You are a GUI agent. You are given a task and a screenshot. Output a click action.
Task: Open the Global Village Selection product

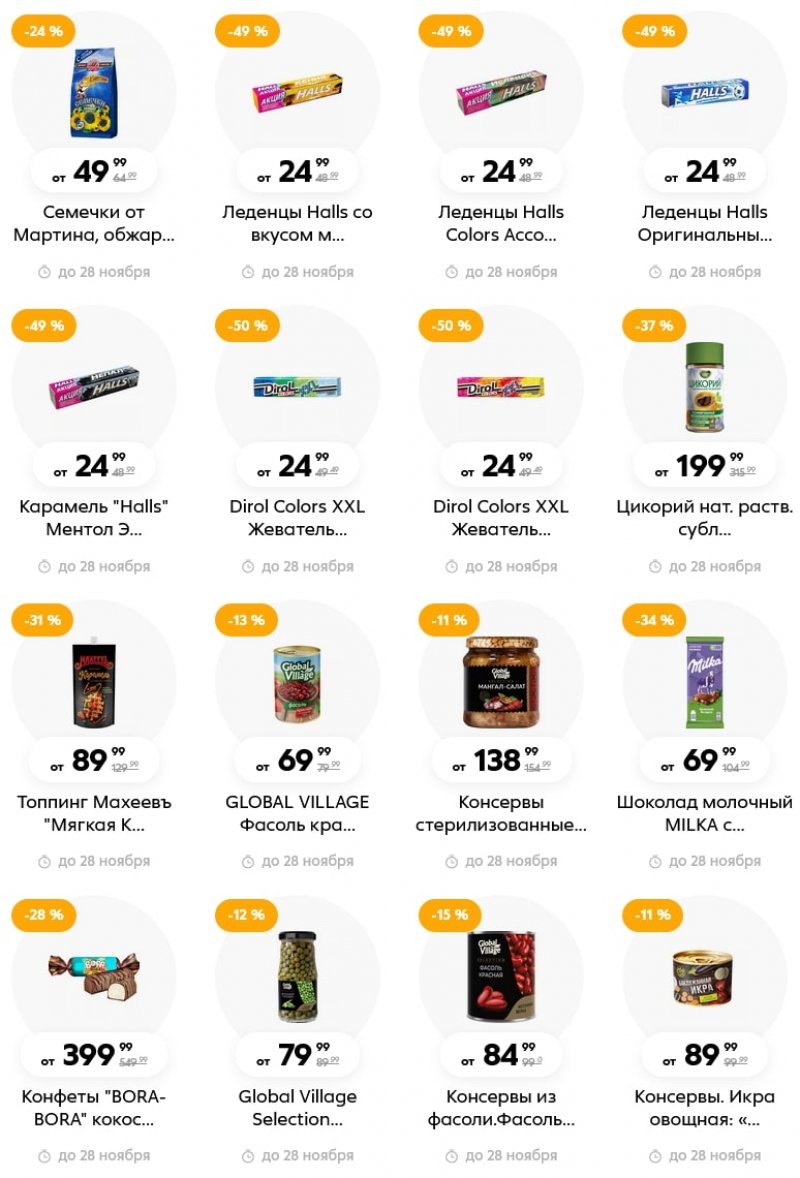tap(297, 1107)
